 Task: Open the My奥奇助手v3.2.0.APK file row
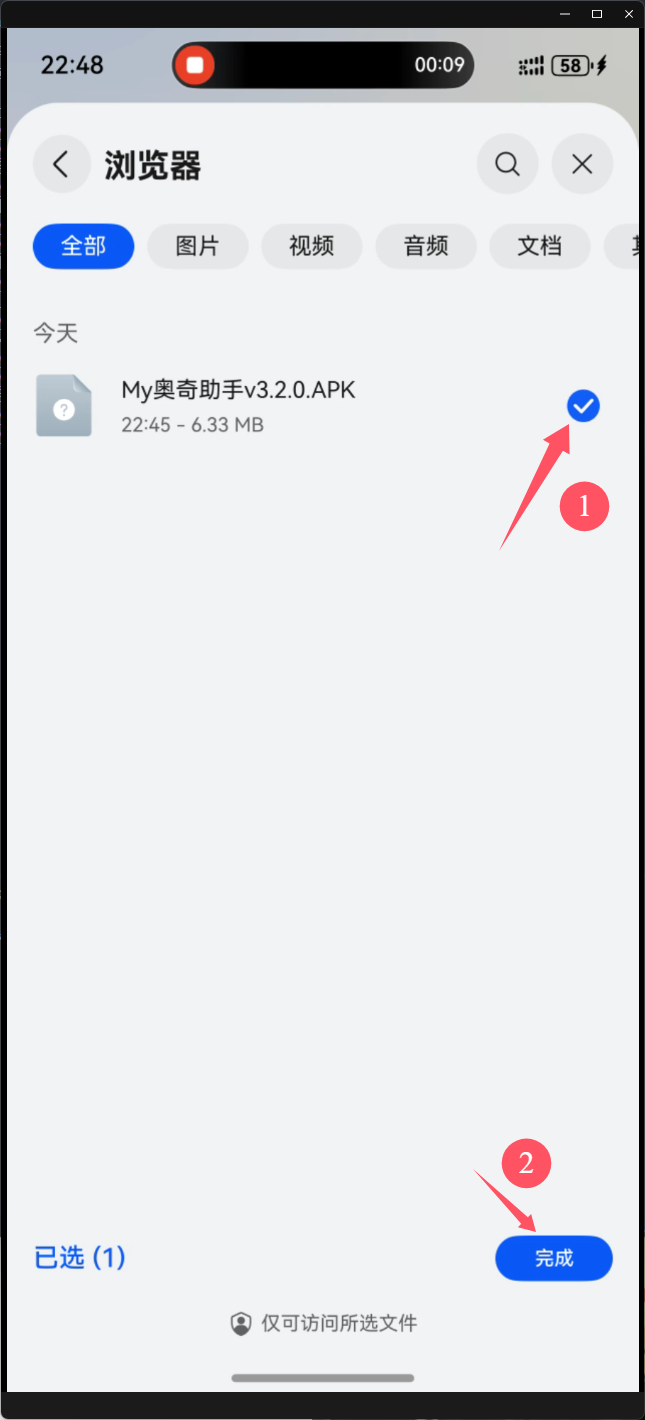pos(238,405)
